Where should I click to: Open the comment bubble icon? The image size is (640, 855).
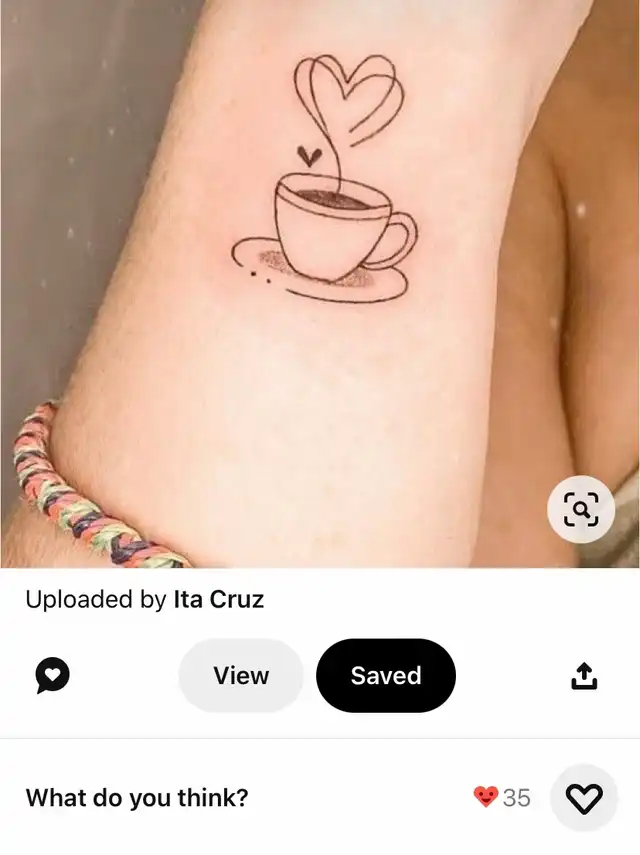(x=52, y=677)
